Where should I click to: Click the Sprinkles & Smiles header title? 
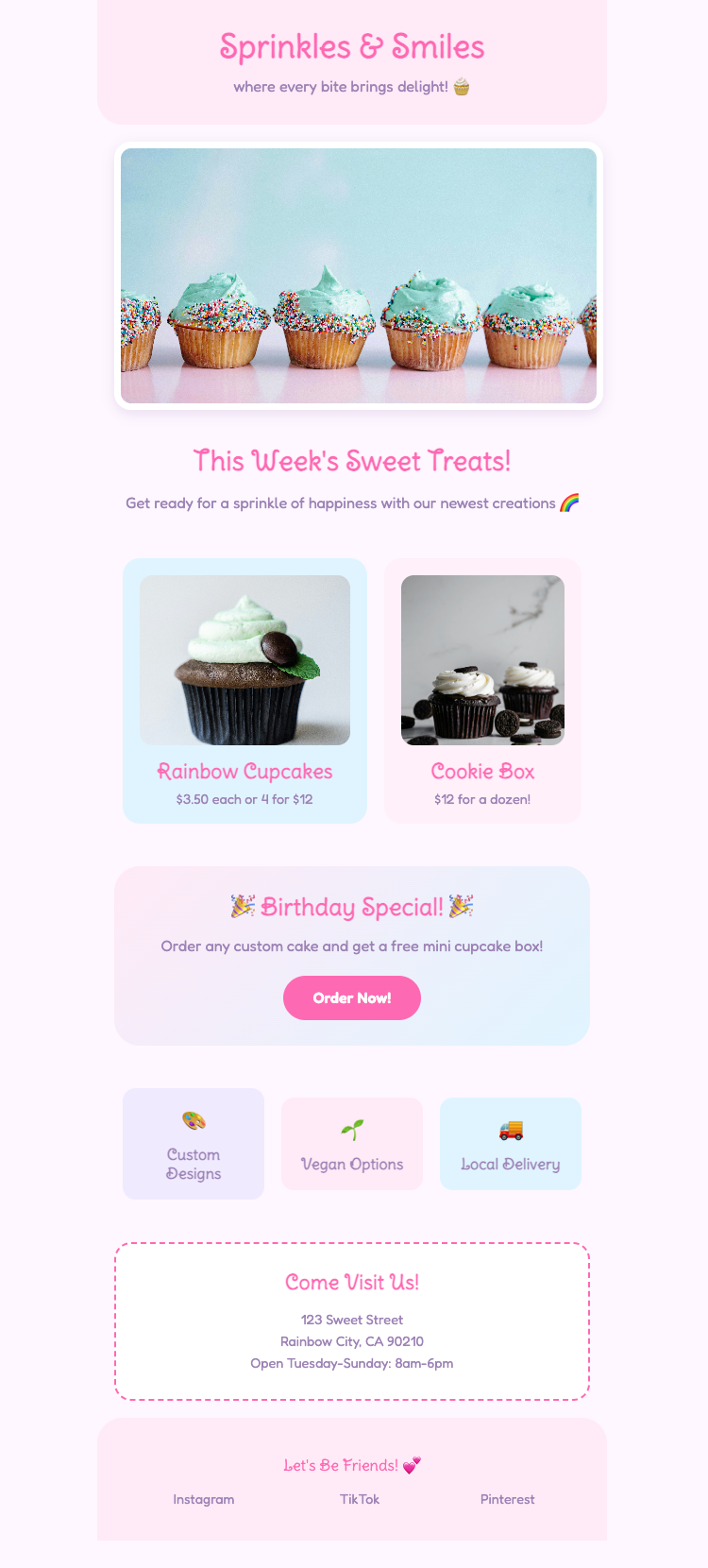click(352, 46)
